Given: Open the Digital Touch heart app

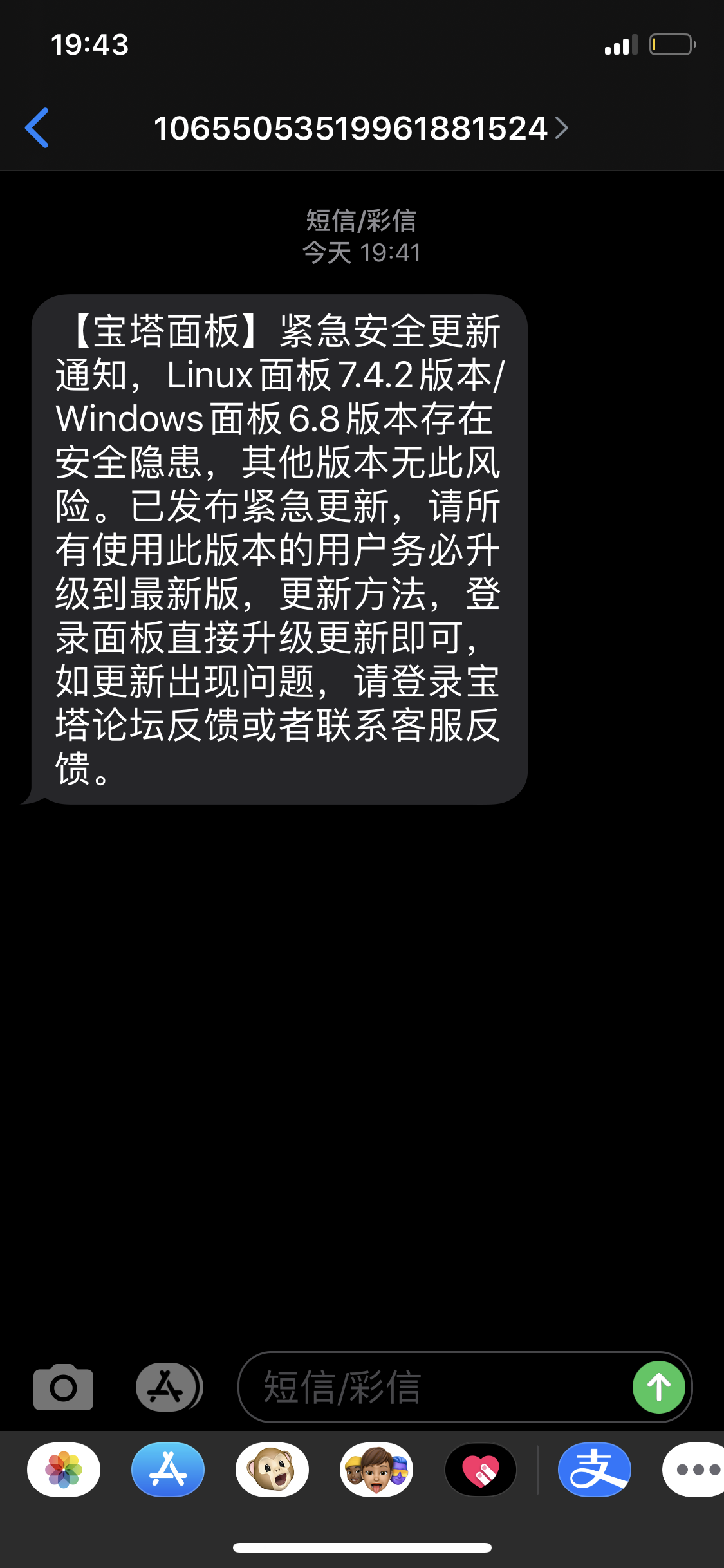Looking at the screenshot, I should pos(481,1470).
